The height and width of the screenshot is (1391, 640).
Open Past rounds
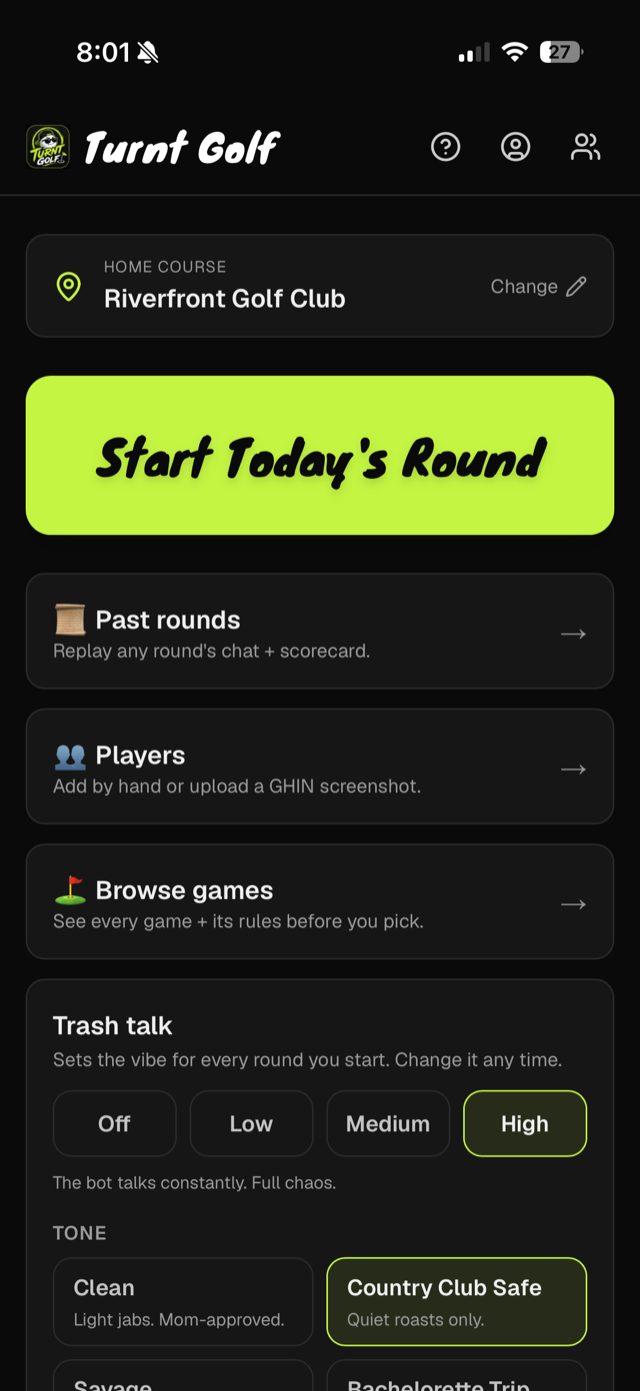pos(320,631)
